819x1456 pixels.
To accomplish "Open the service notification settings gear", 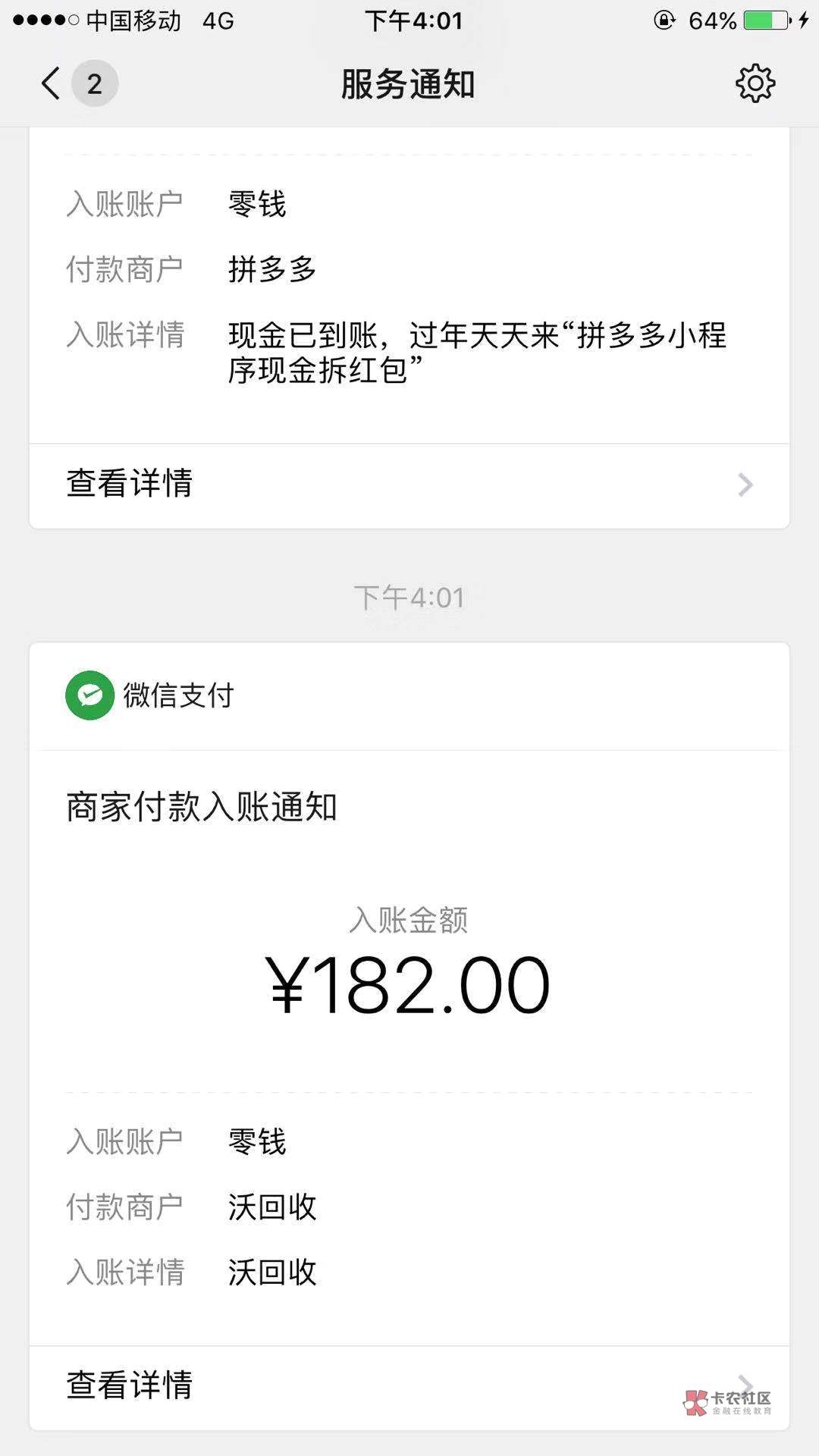I will tap(755, 83).
